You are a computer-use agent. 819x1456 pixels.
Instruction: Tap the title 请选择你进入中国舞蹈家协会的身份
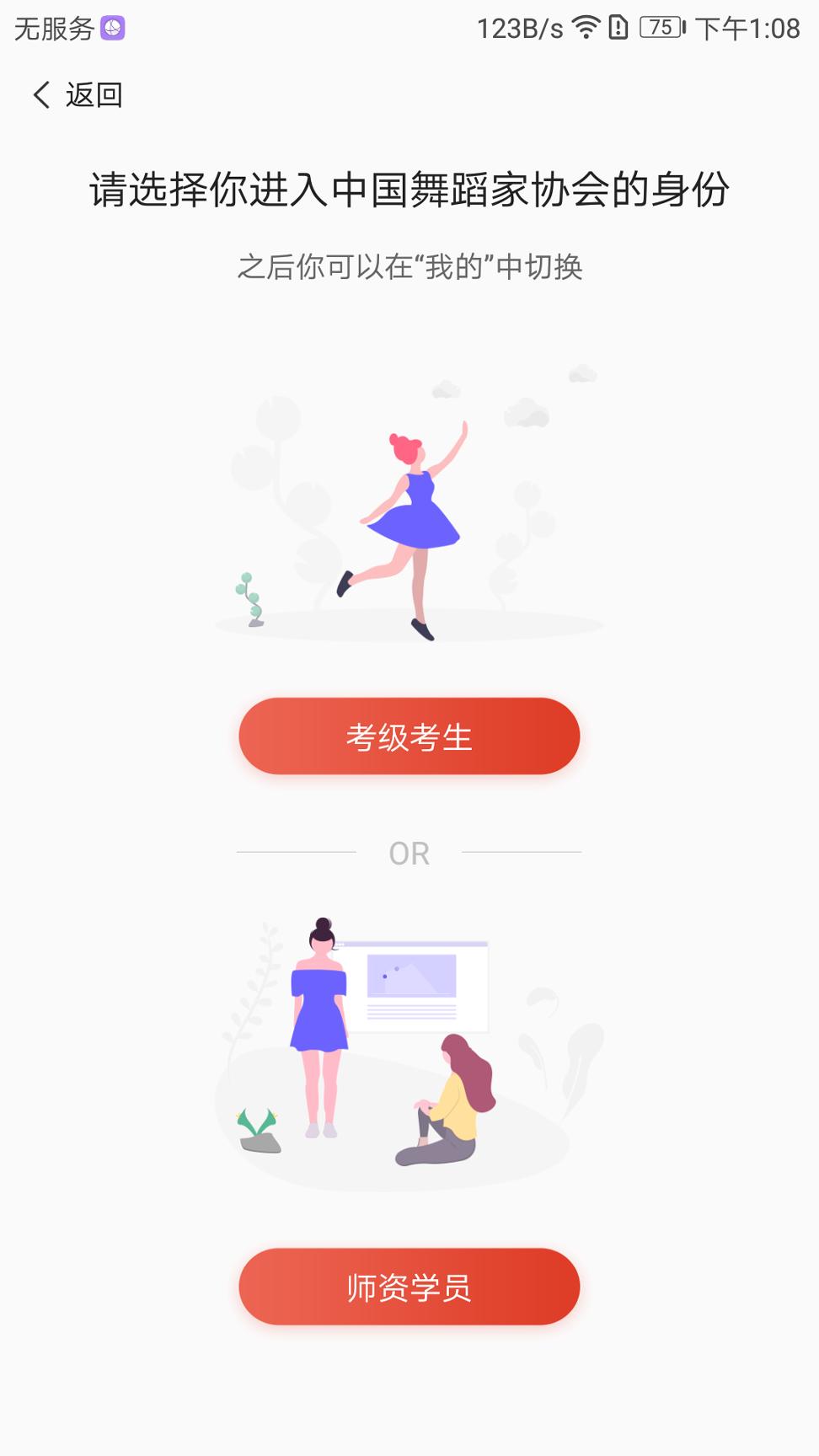(x=409, y=190)
